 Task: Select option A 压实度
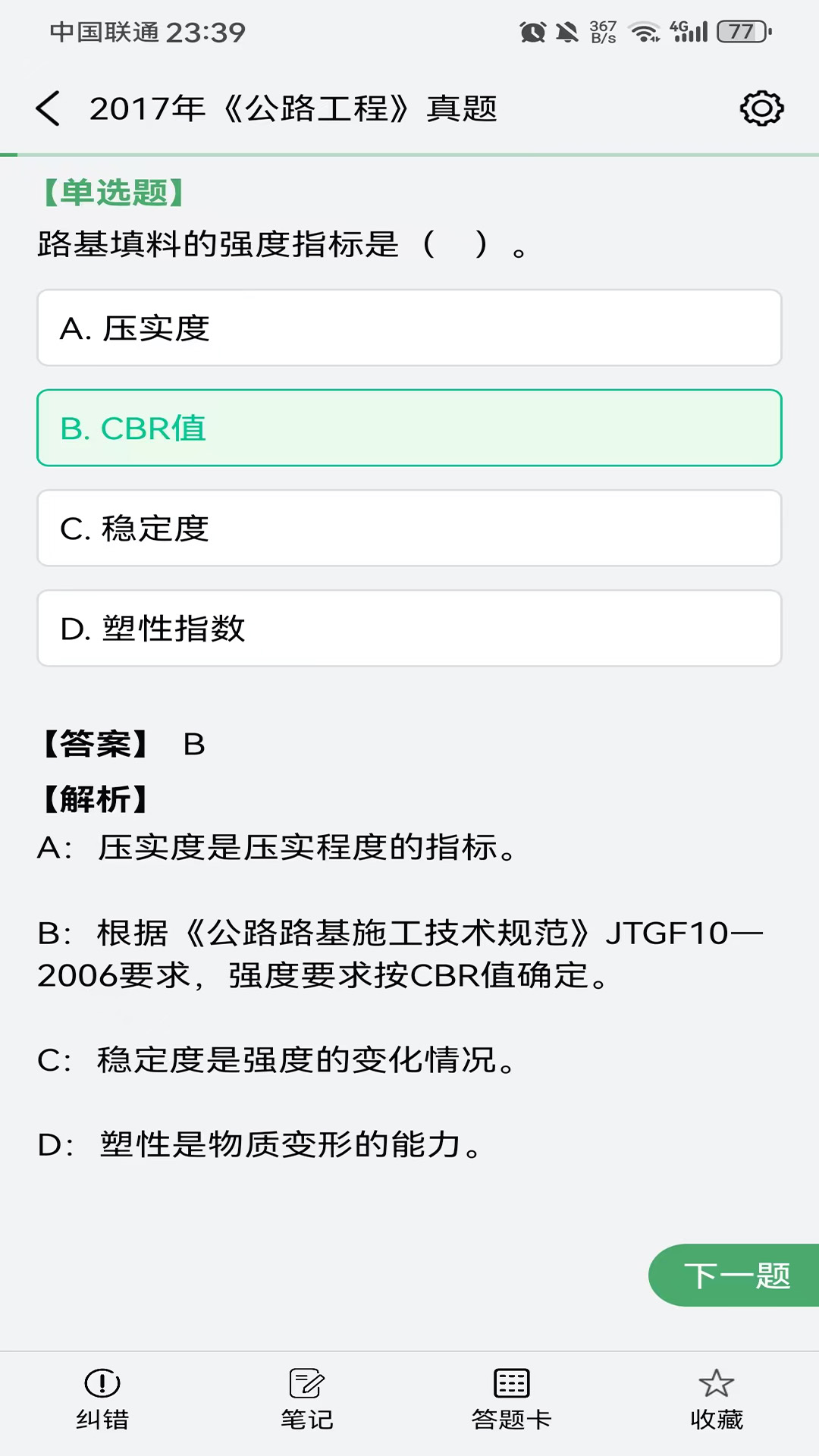coord(409,328)
